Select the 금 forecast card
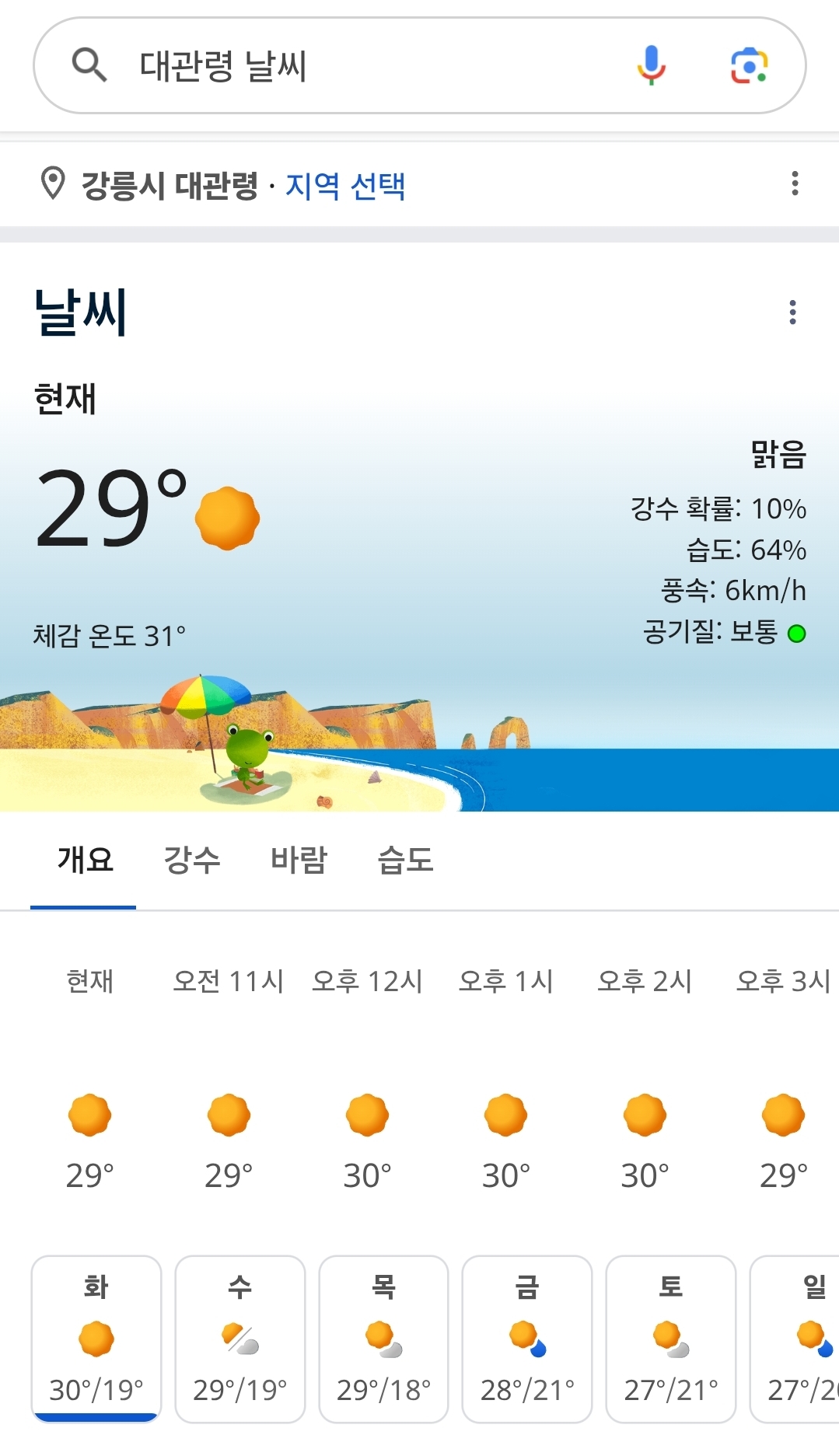Image resolution: width=839 pixels, height=1456 pixels. click(x=527, y=1338)
